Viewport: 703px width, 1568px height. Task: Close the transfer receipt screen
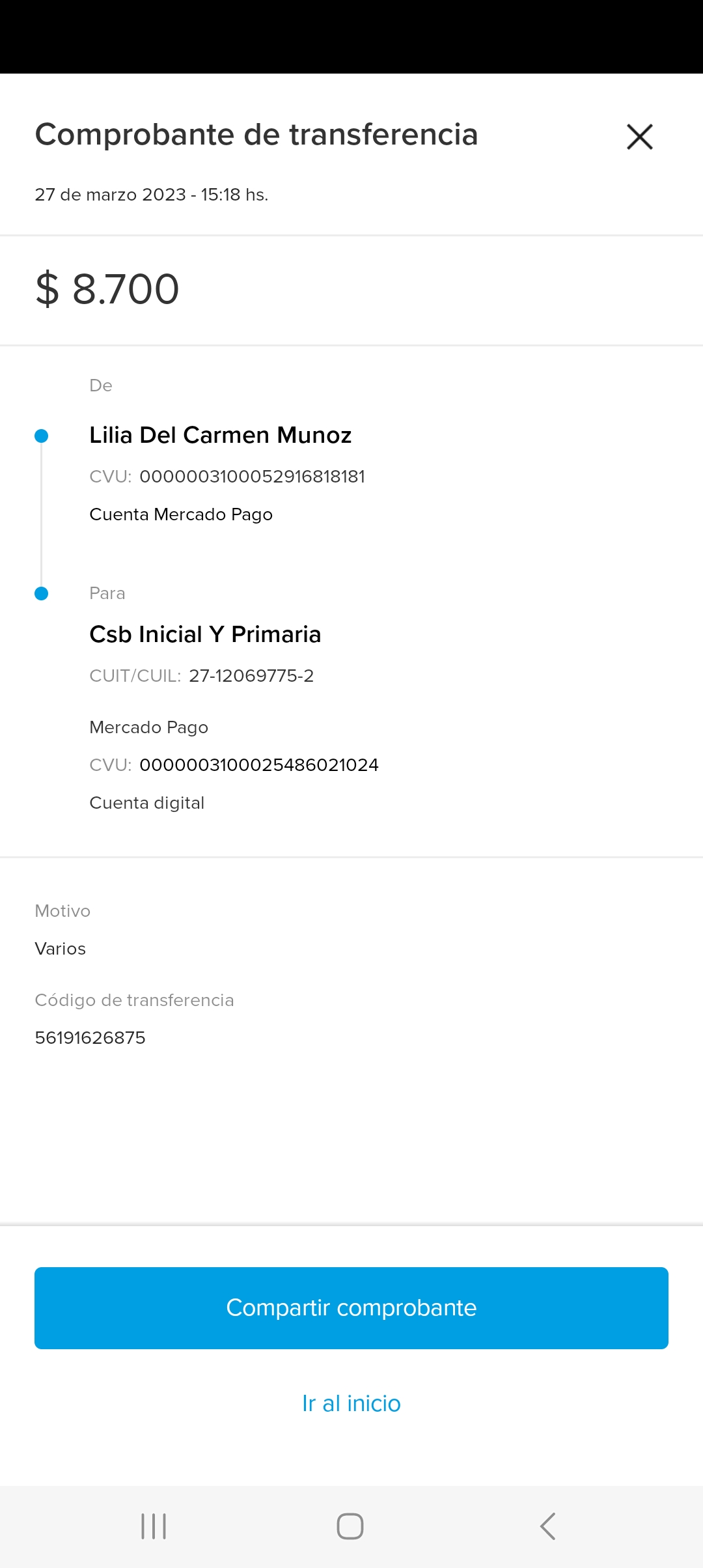[639, 137]
